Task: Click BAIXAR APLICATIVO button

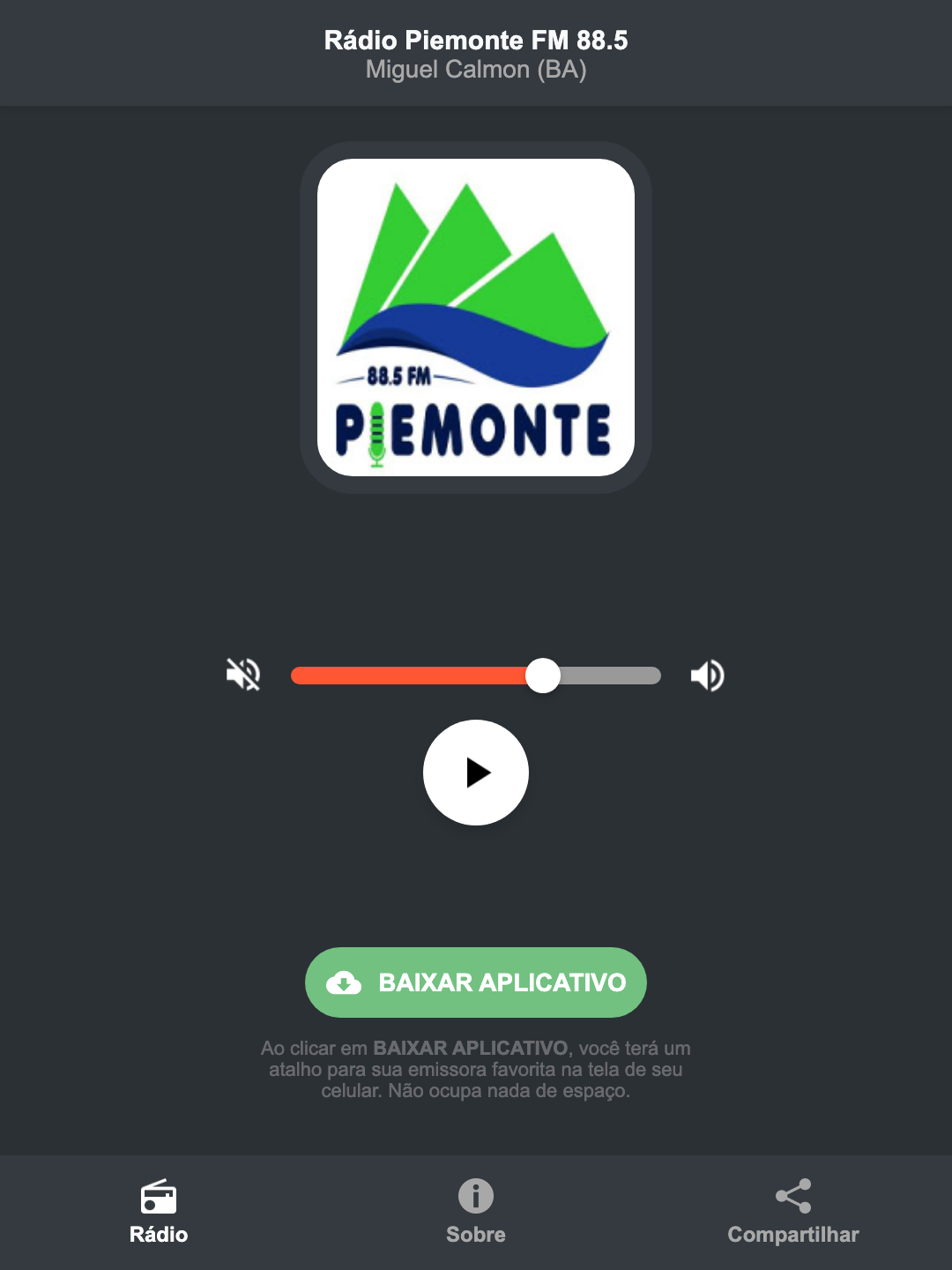Action: (x=475, y=982)
